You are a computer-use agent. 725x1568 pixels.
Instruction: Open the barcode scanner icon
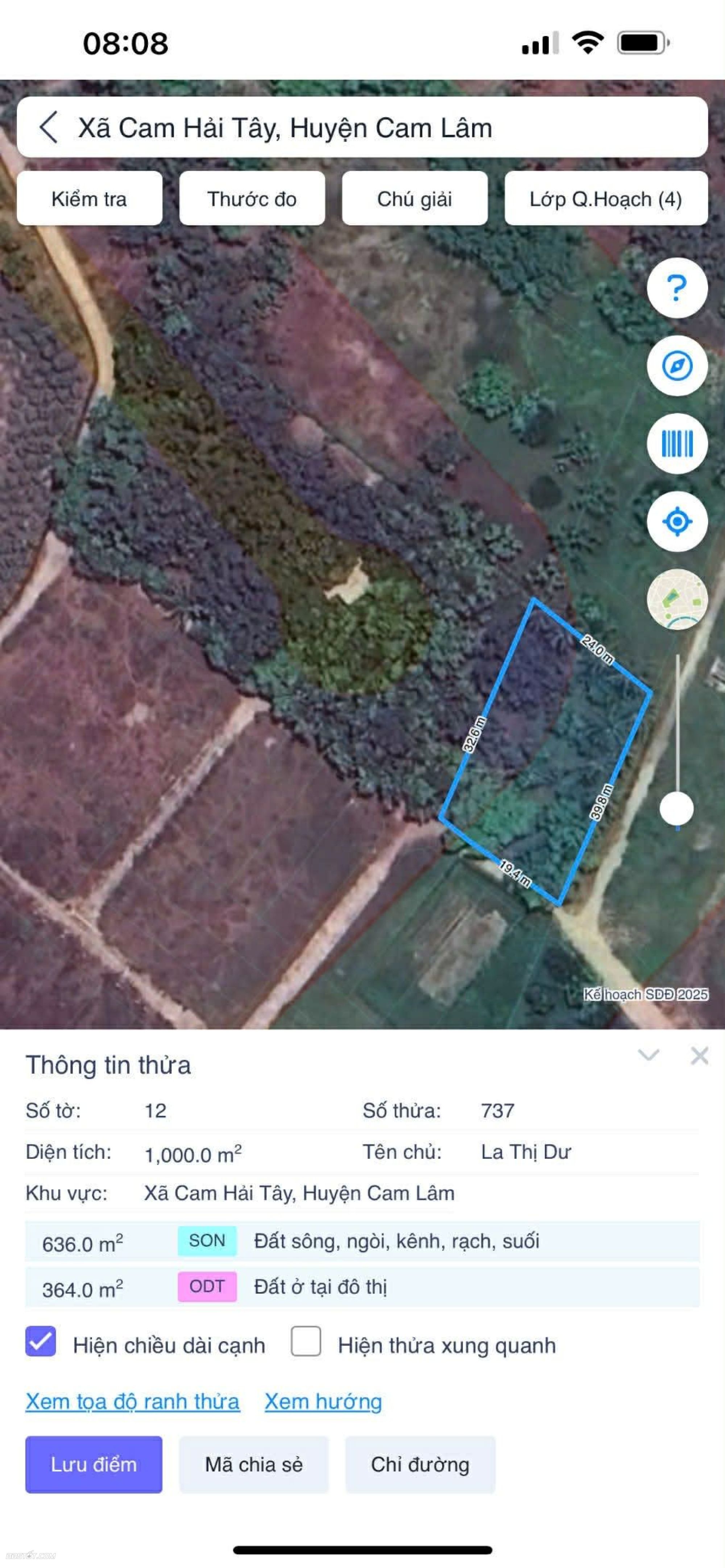(677, 444)
